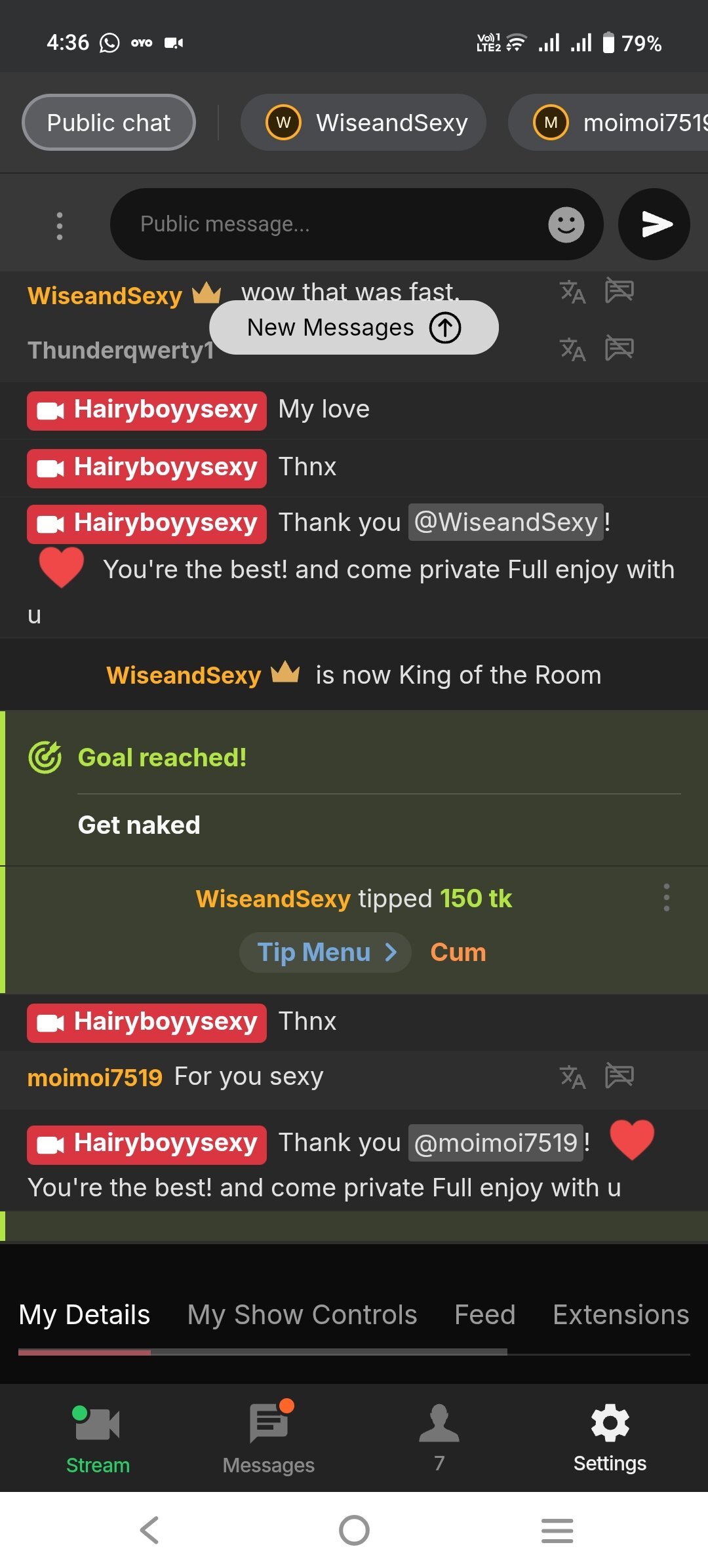Viewport: 708px width, 1568px height.
Task: Jump to New Messages
Action: click(x=353, y=327)
